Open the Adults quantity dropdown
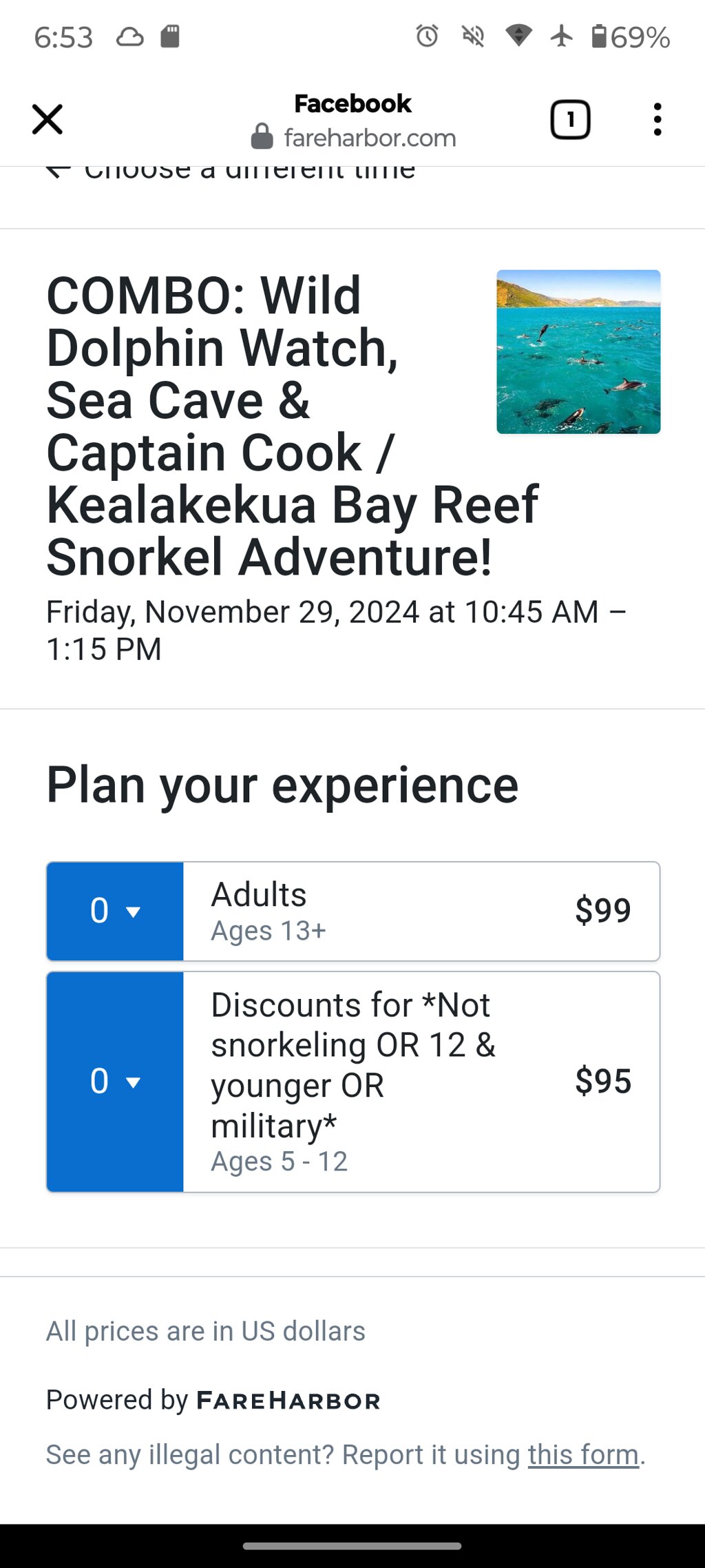This screenshot has height=1568, width=705. (115, 911)
